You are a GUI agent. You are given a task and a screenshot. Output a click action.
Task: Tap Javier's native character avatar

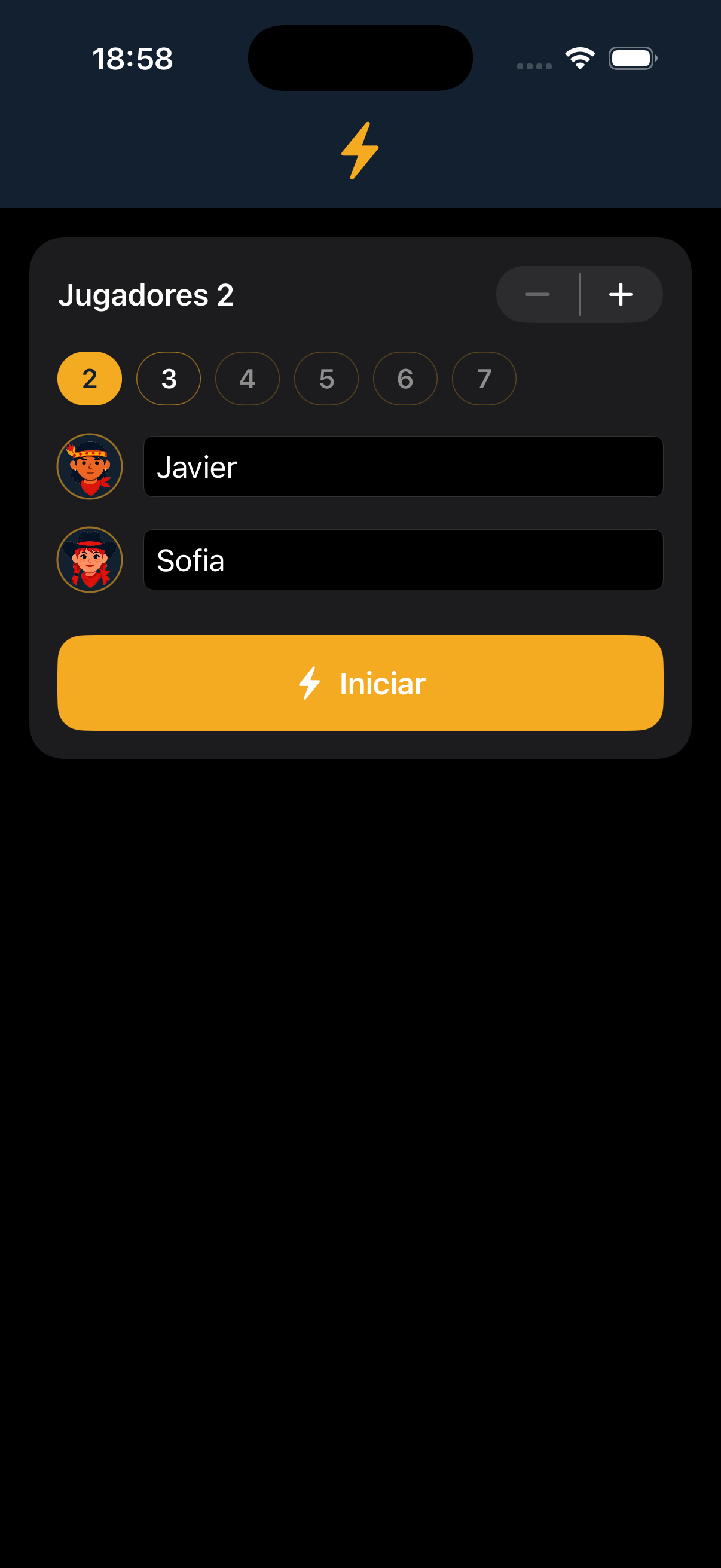pyautogui.click(x=89, y=466)
